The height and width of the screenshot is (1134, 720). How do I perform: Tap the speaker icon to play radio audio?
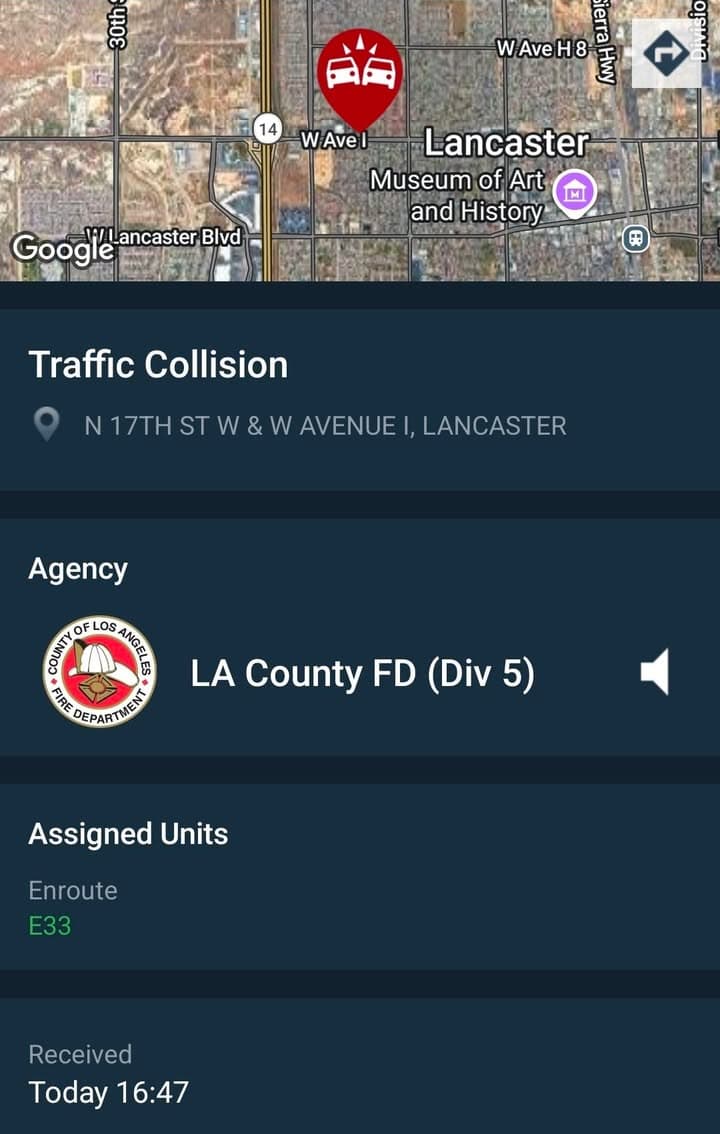(x=657, y=673)
